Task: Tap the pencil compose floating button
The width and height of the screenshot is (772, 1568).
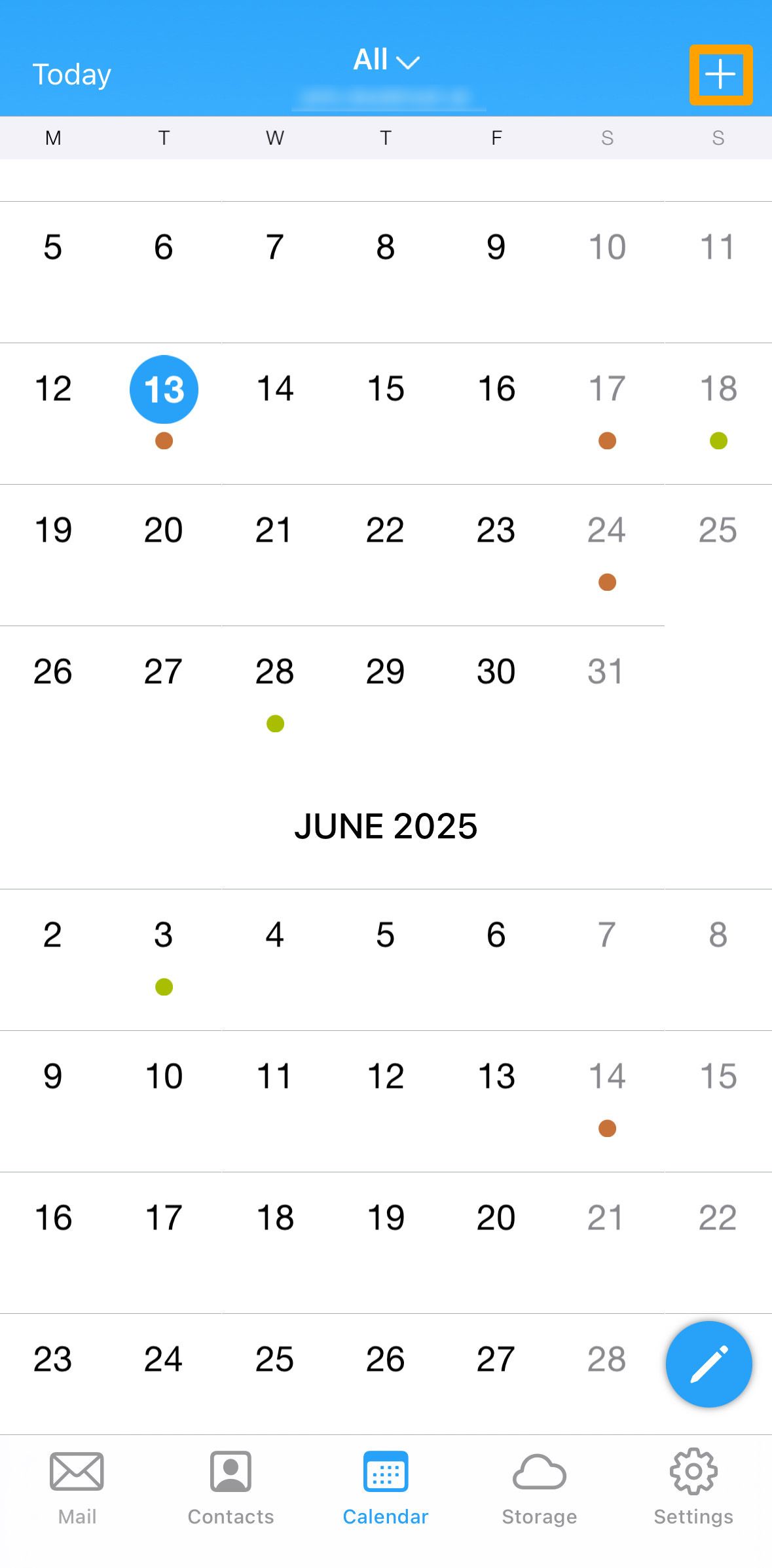Action: (708, 1364)
